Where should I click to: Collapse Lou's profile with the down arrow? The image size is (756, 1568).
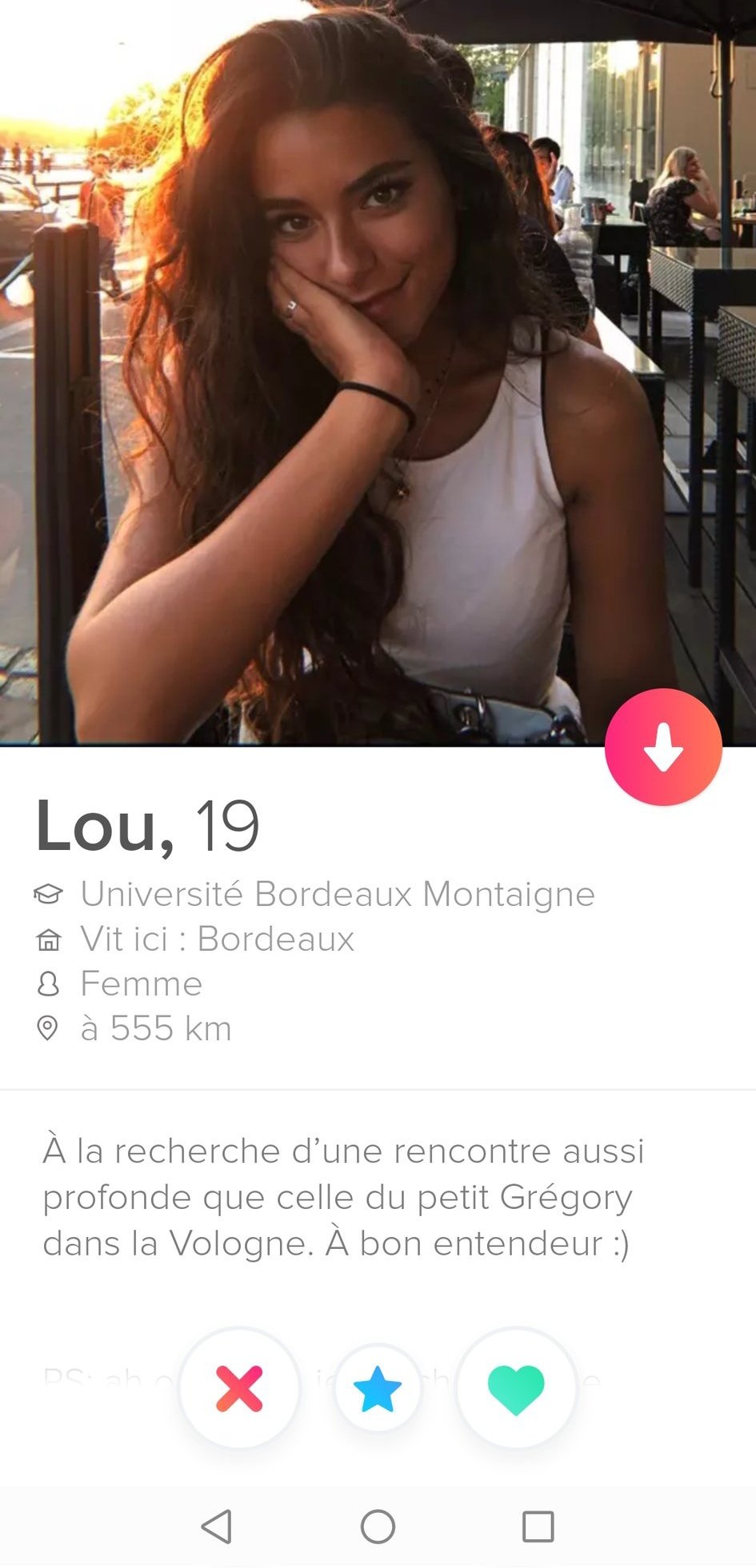point(663,747)
